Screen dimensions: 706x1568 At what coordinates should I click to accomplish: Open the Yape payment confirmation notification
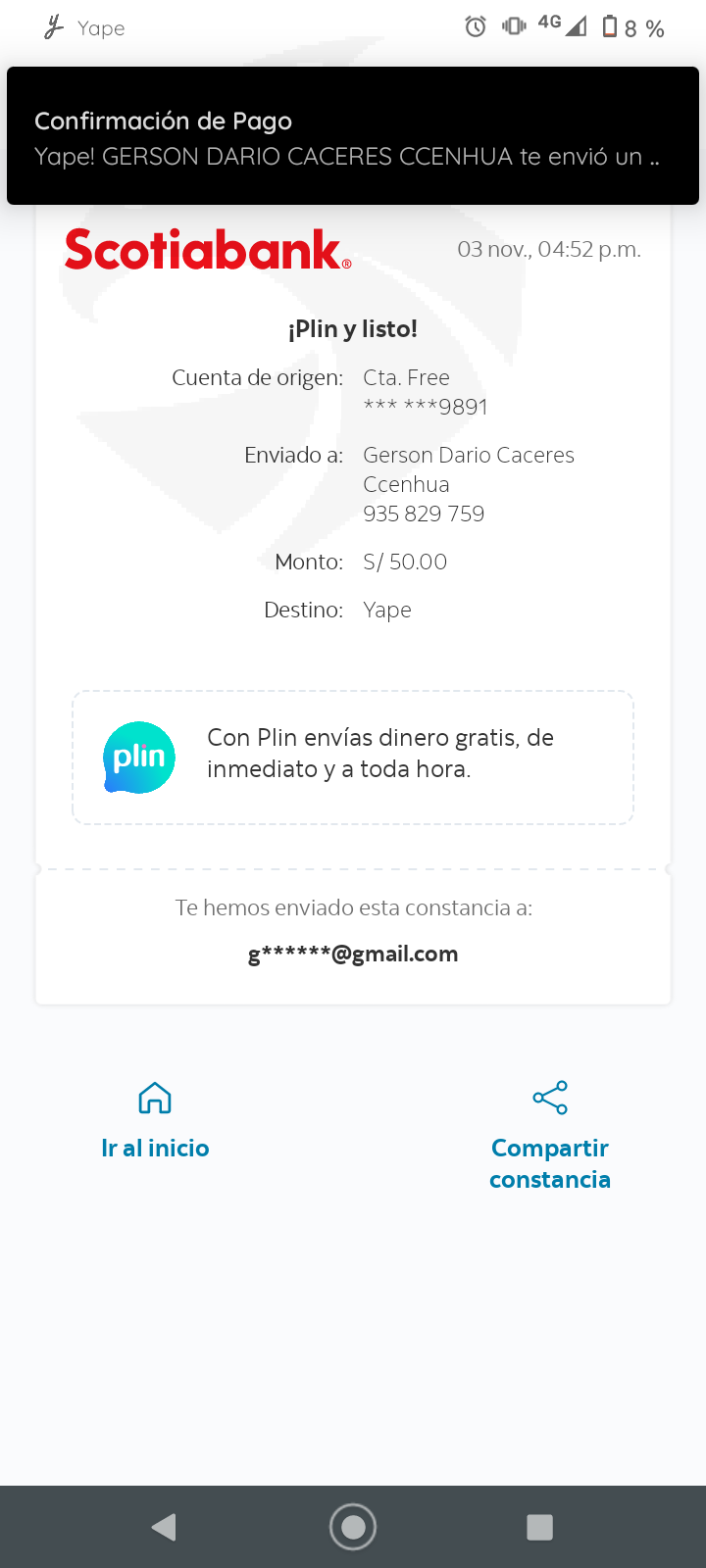tap(353, 136)
